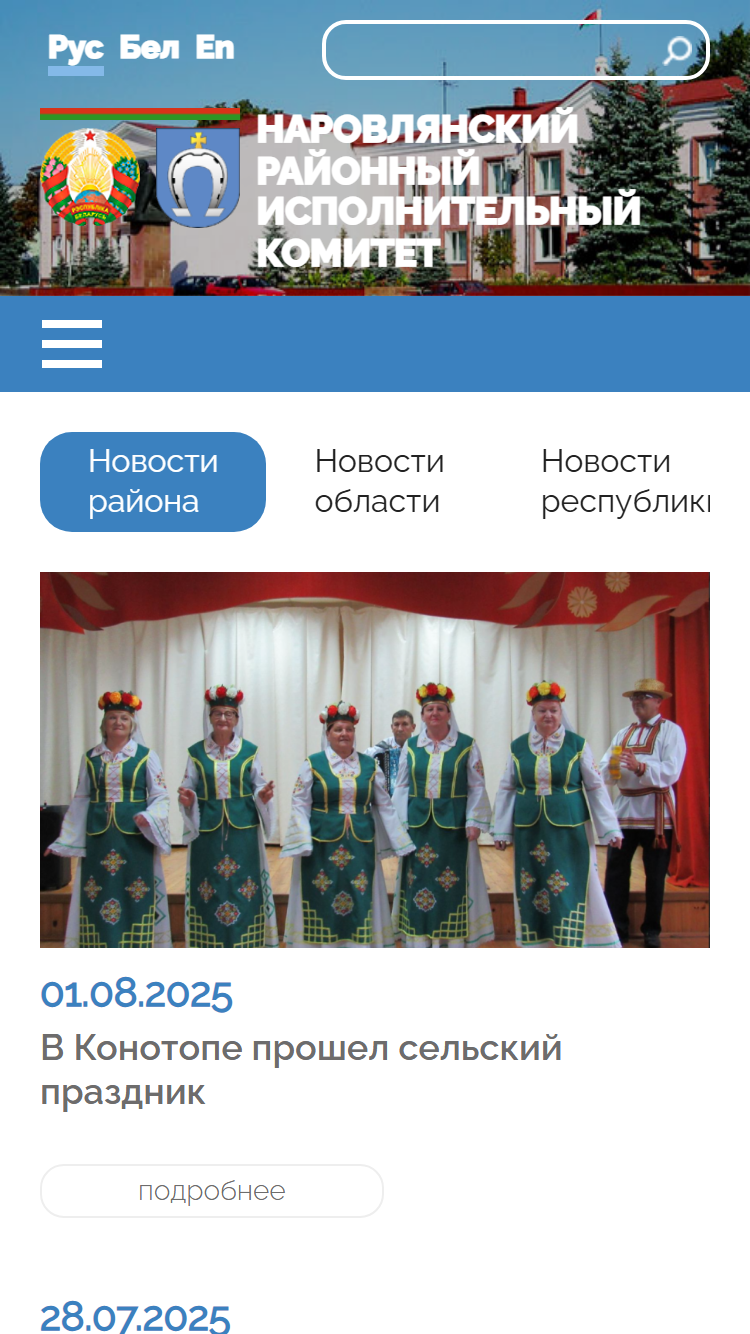The height and width of the screenshot is (1334, 750).
Task: Switch to the Новости республики tab
Action: coord(625,481)
